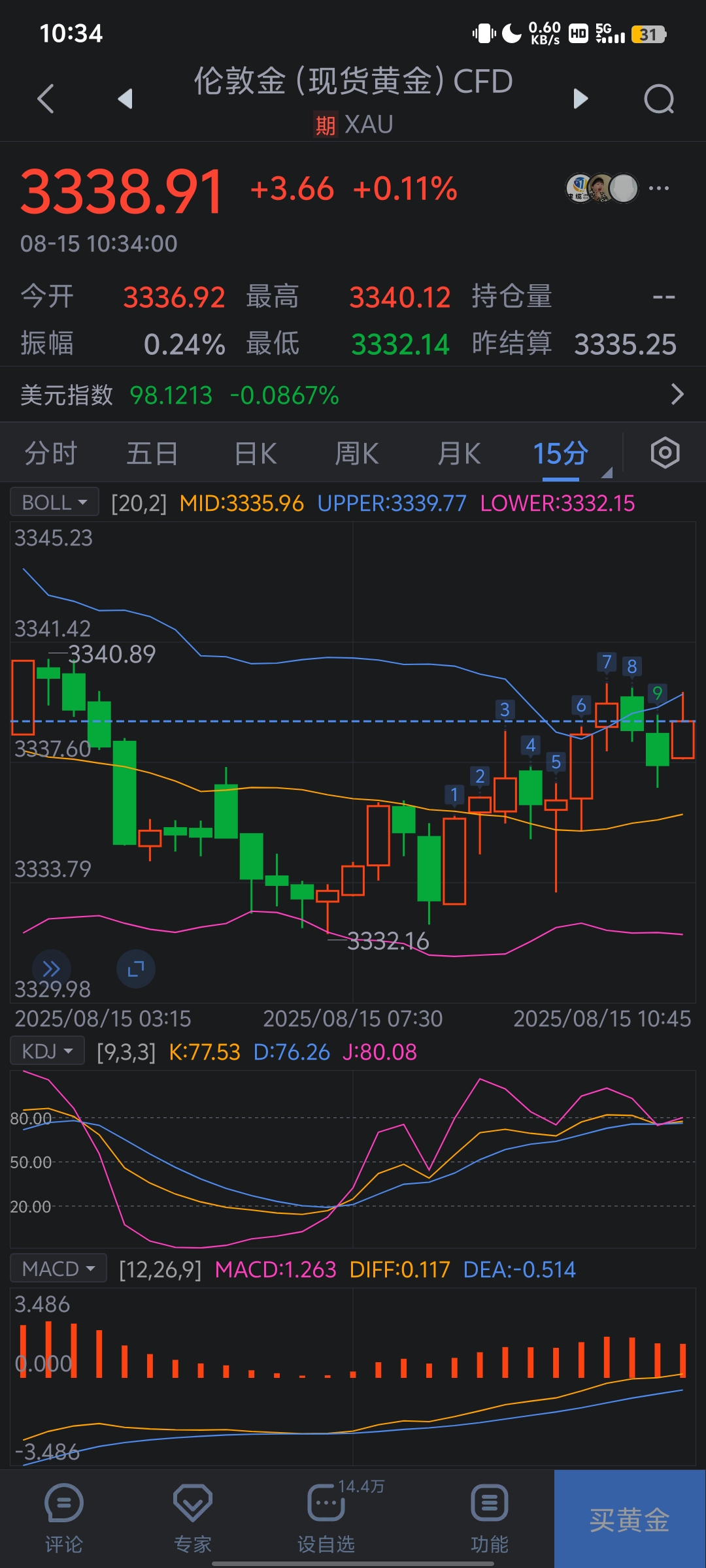Go back to the previous page

(46, 99)
